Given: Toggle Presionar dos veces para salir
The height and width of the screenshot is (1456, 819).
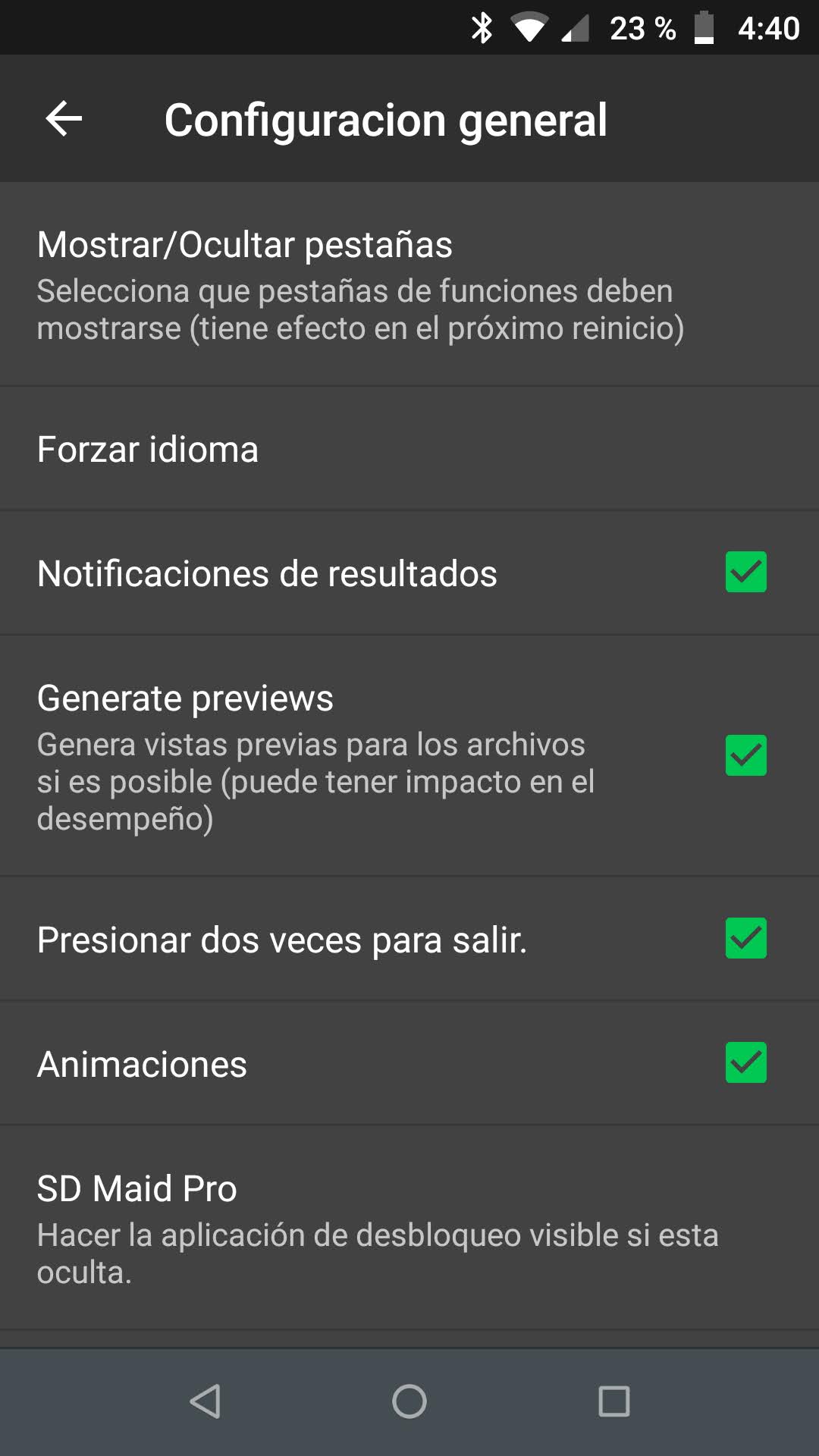Looking at the screenshot, I should [745, 939].
